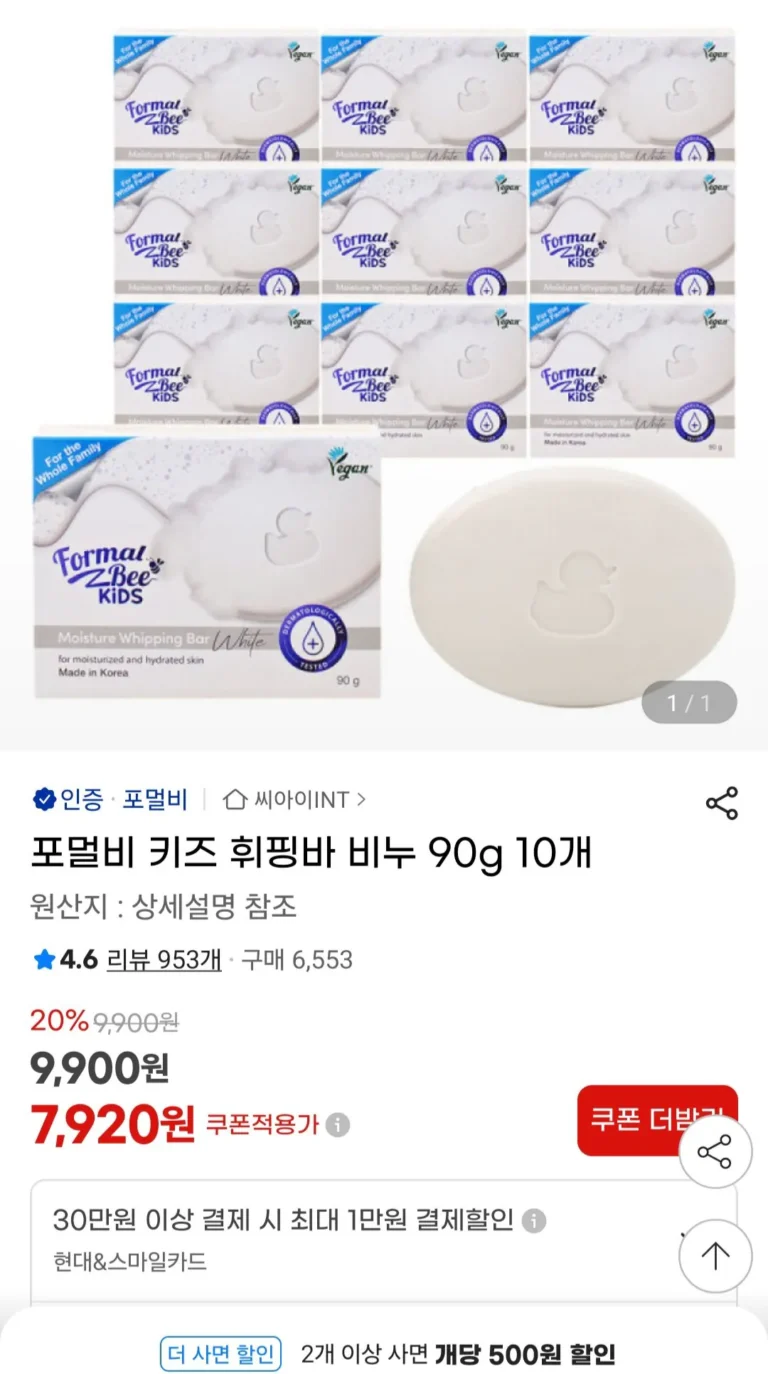The height and width of the screenshot is (1374, 768).
Task: Tap the floating share button above the up arrow
Action: click(715, 1152)
